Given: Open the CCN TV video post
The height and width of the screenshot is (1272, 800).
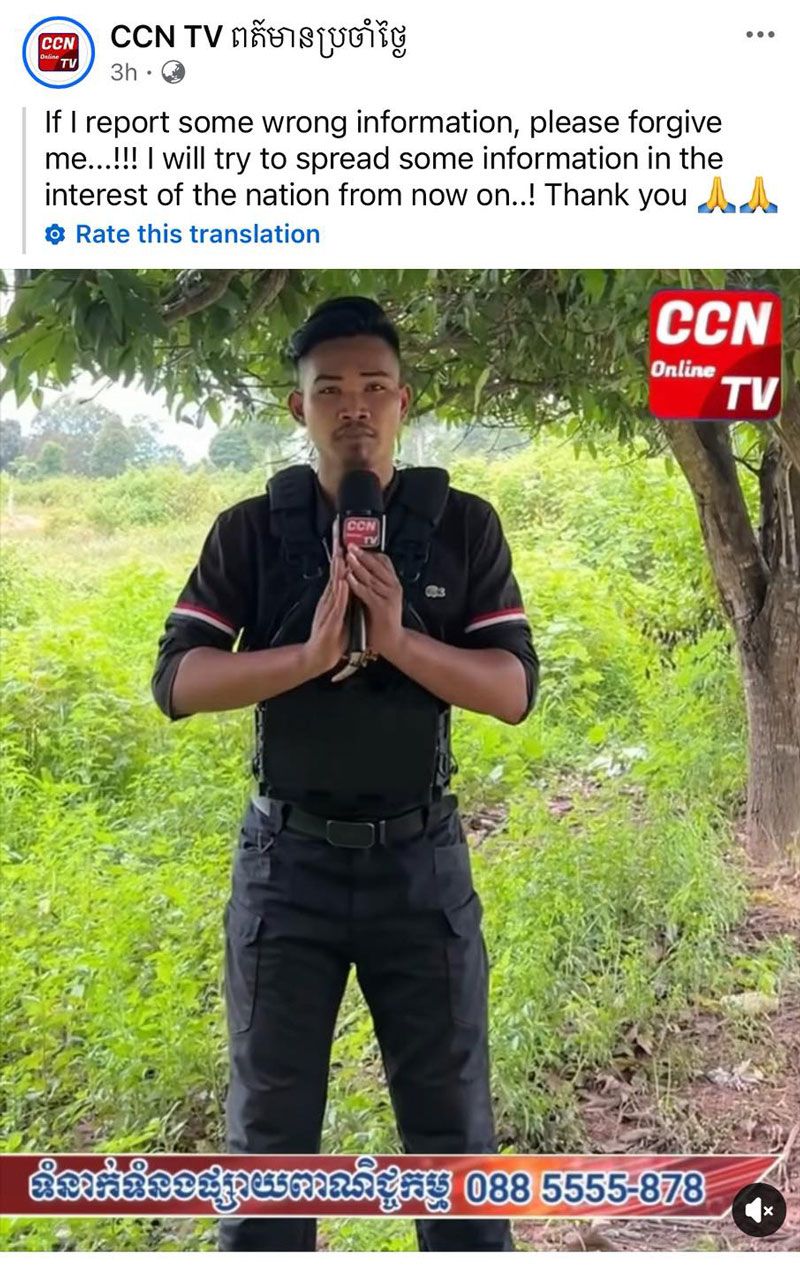Looking at the screenshot, I should [400, 700].
